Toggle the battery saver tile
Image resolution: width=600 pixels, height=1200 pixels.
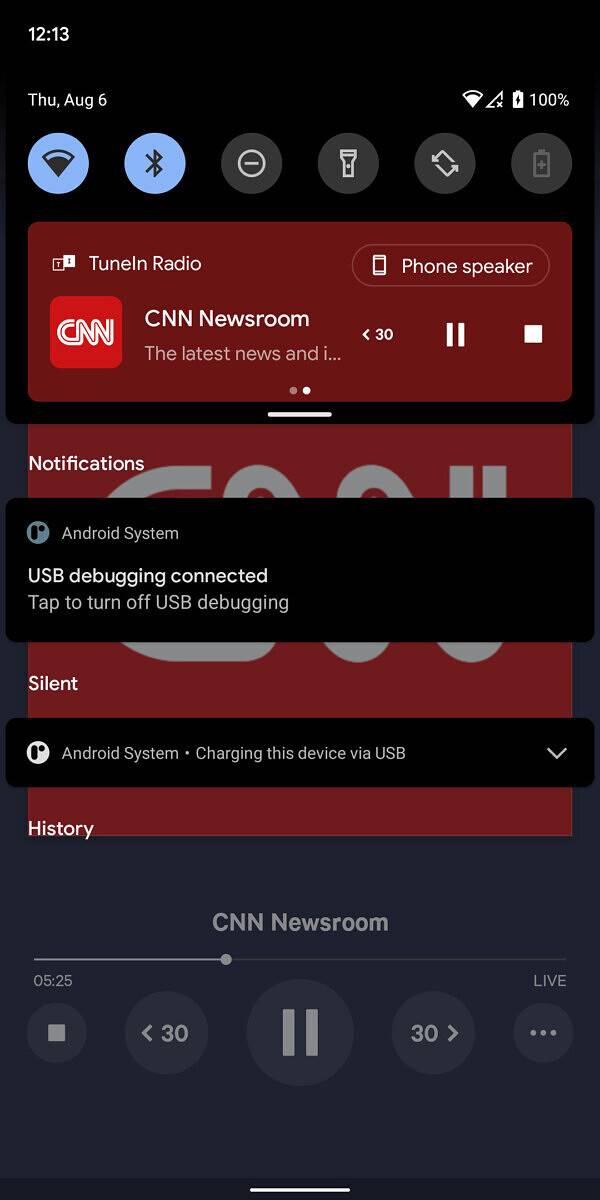(541, 163)
